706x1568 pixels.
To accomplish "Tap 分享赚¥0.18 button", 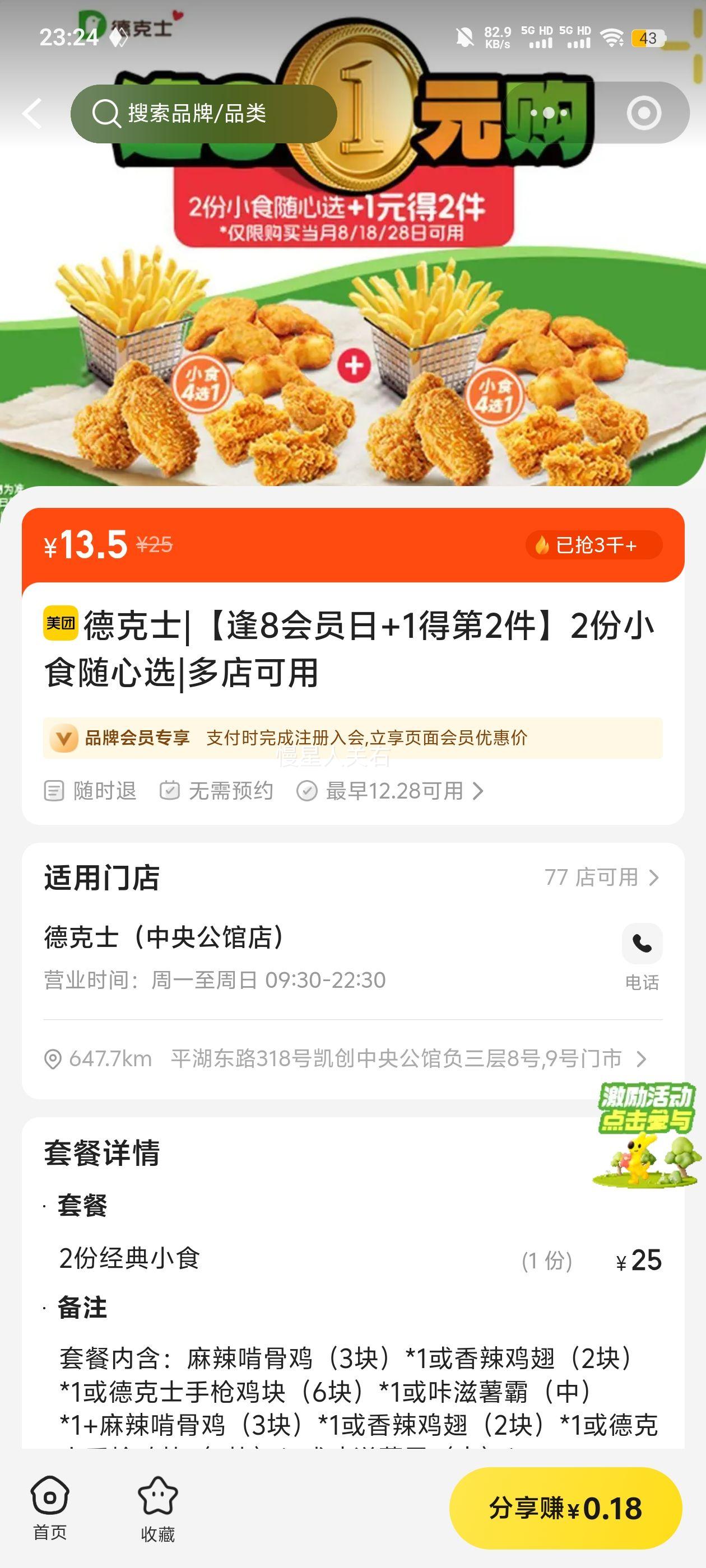I will point(565,1508).
